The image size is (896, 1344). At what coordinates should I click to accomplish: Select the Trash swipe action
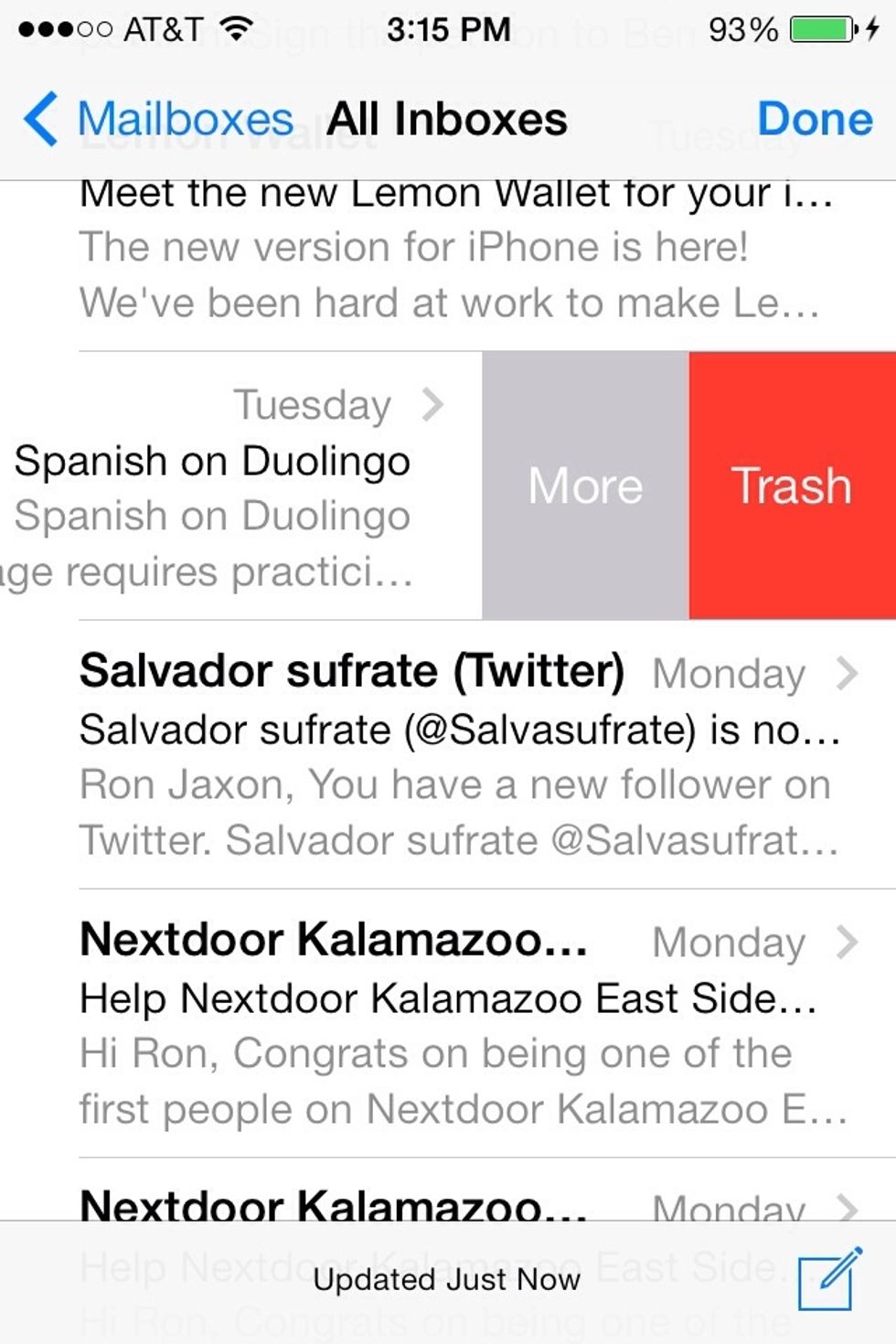[x=792, y=485]
